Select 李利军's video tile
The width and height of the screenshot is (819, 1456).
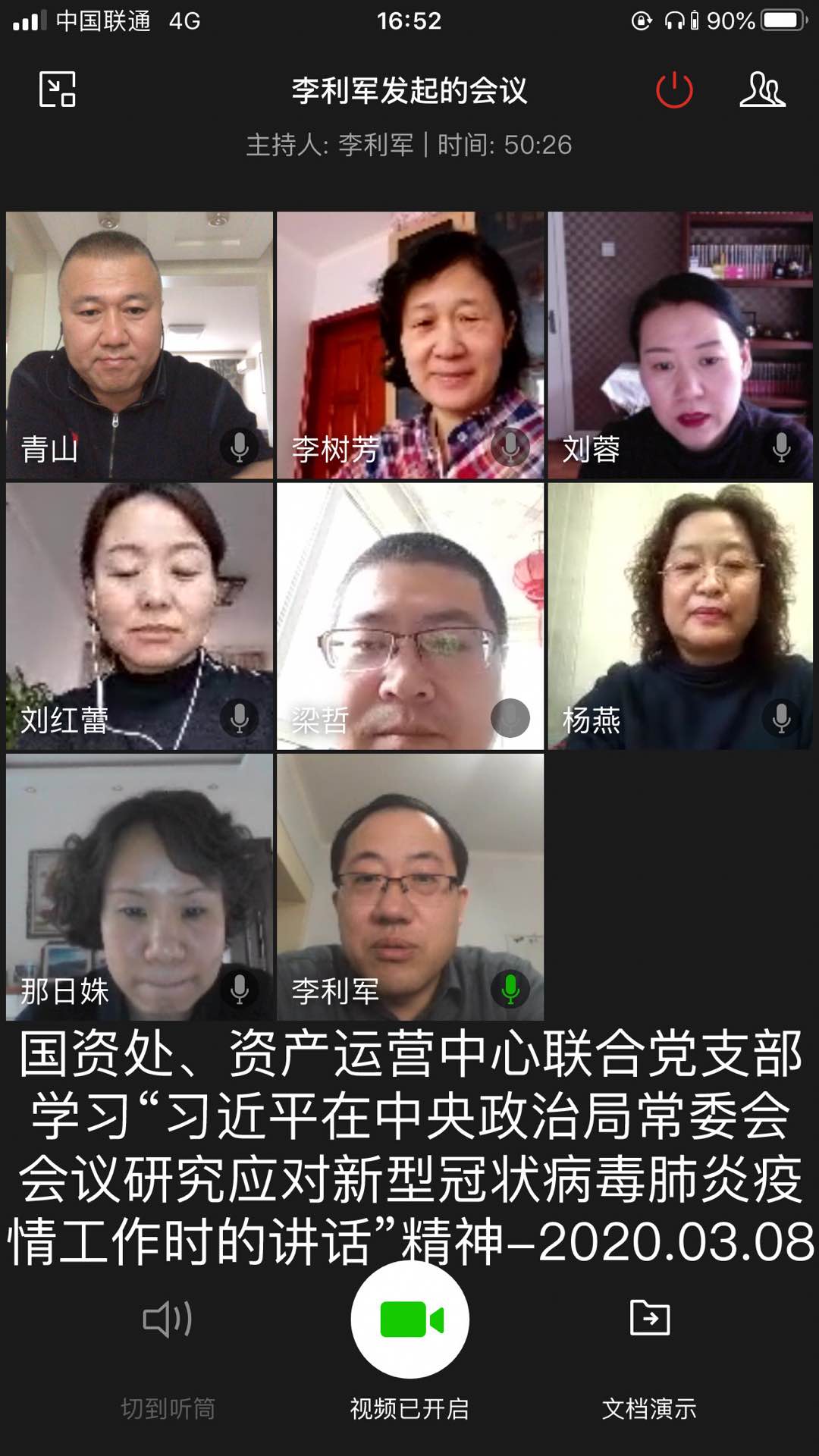pos(410,886)
